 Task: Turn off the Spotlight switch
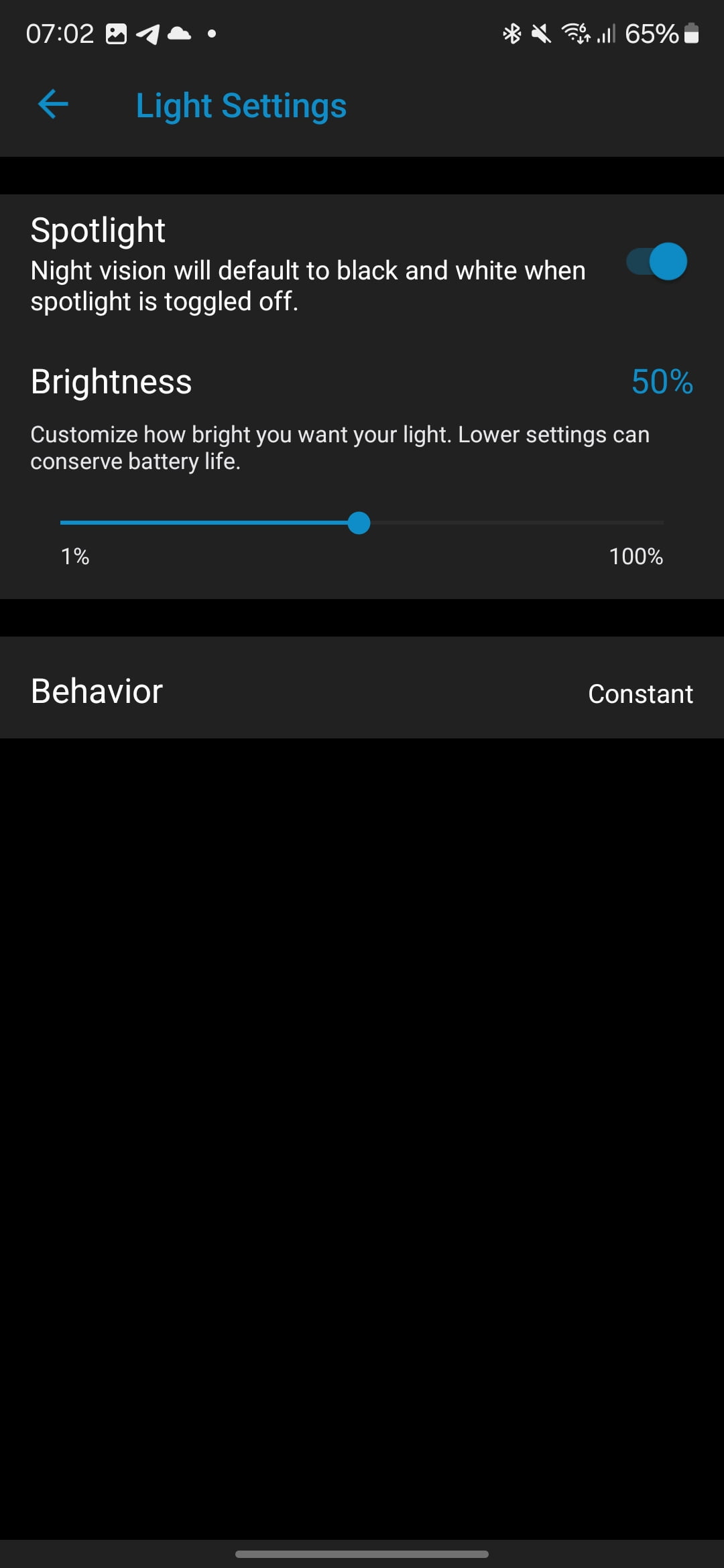click(x=656, y=262)
